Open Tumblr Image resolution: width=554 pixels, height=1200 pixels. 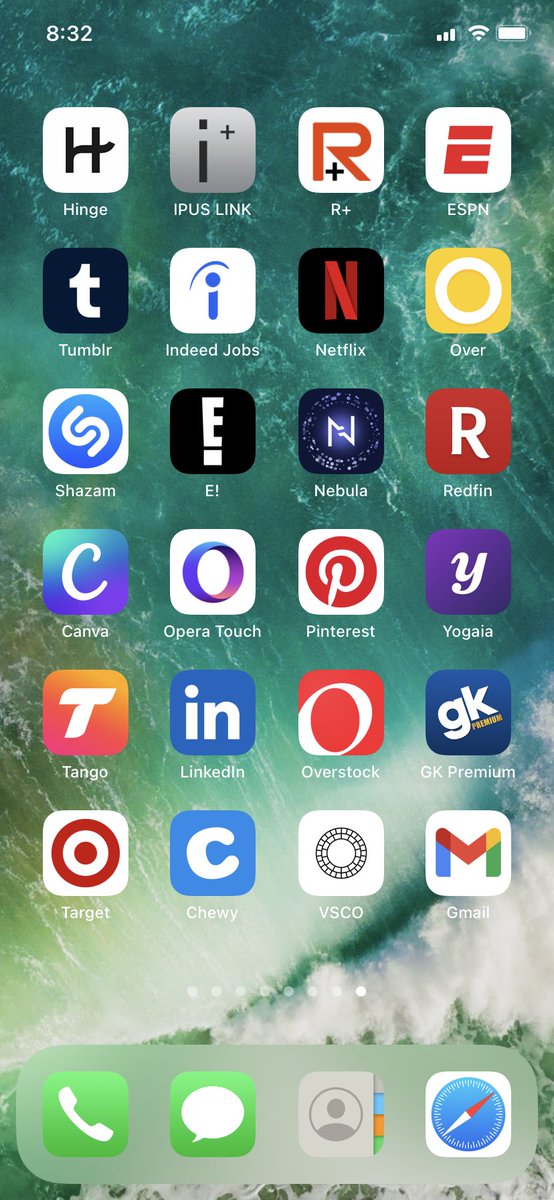pos(85,291)
